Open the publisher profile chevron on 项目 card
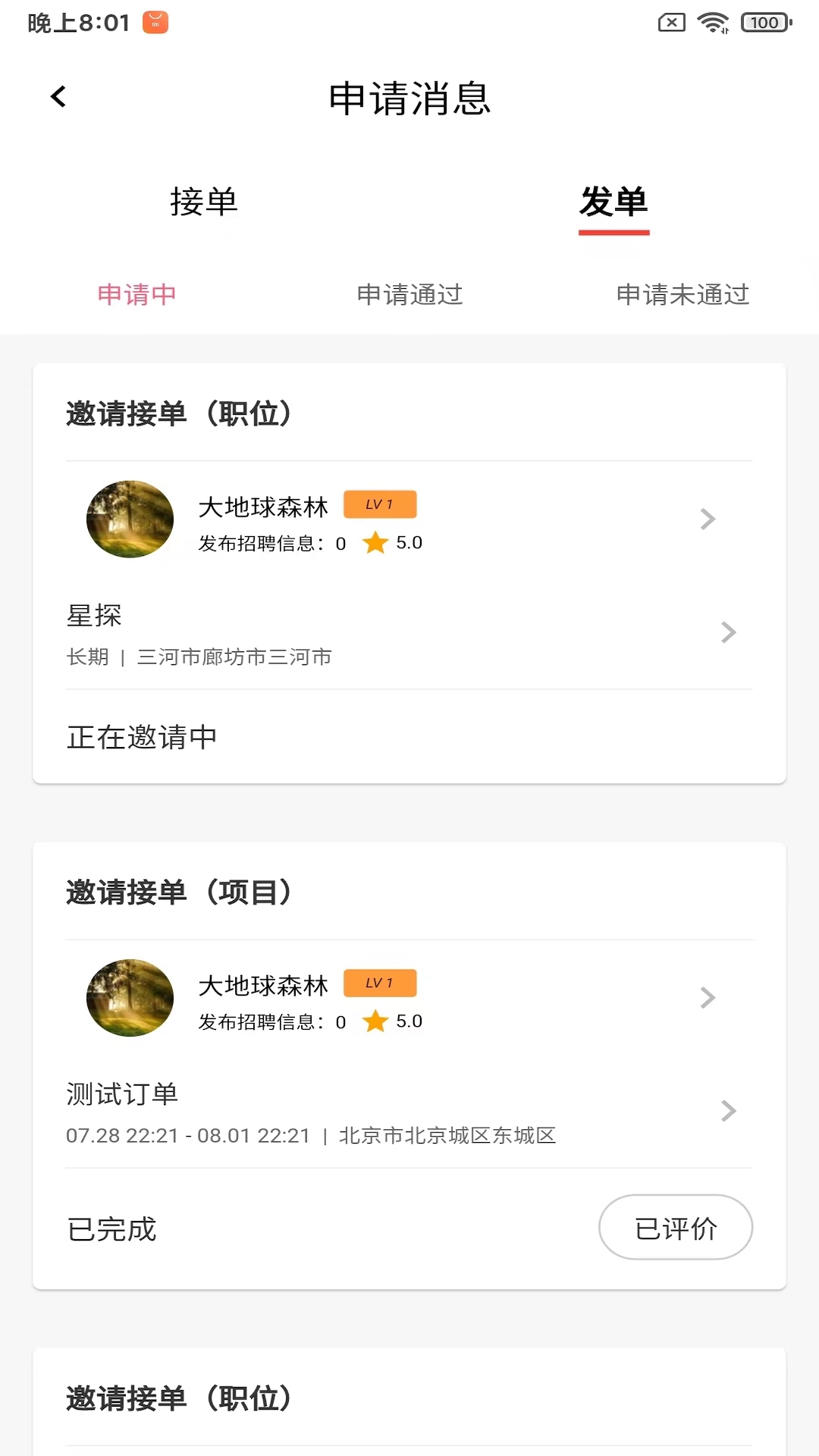 pyautogui.click(x=708, y=997)
